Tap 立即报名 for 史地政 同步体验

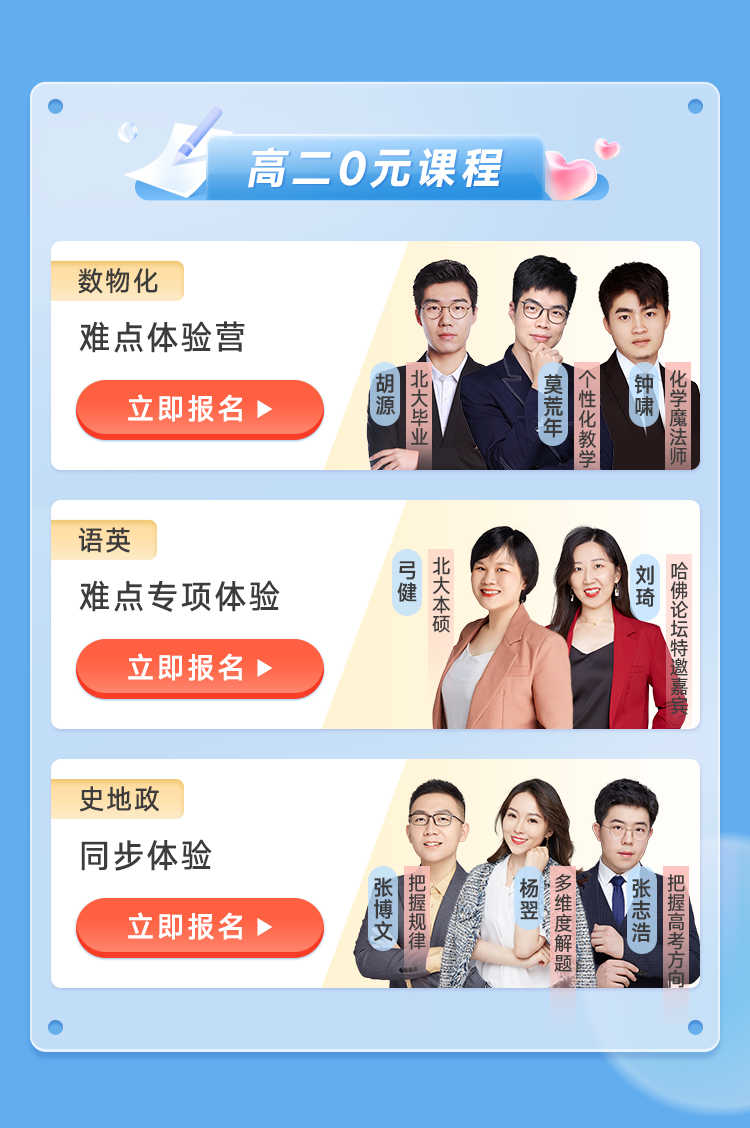[x=199, y=926]
